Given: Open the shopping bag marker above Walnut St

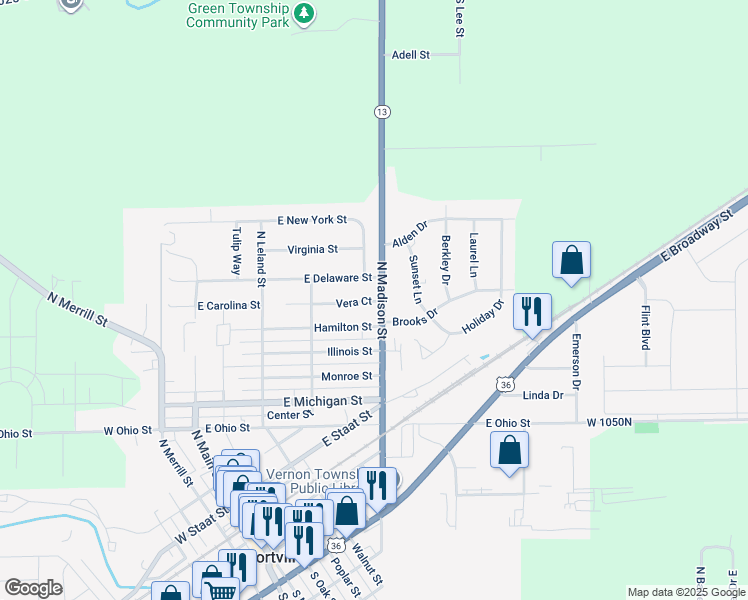Looking at the screenshot, I should point(347,514).
